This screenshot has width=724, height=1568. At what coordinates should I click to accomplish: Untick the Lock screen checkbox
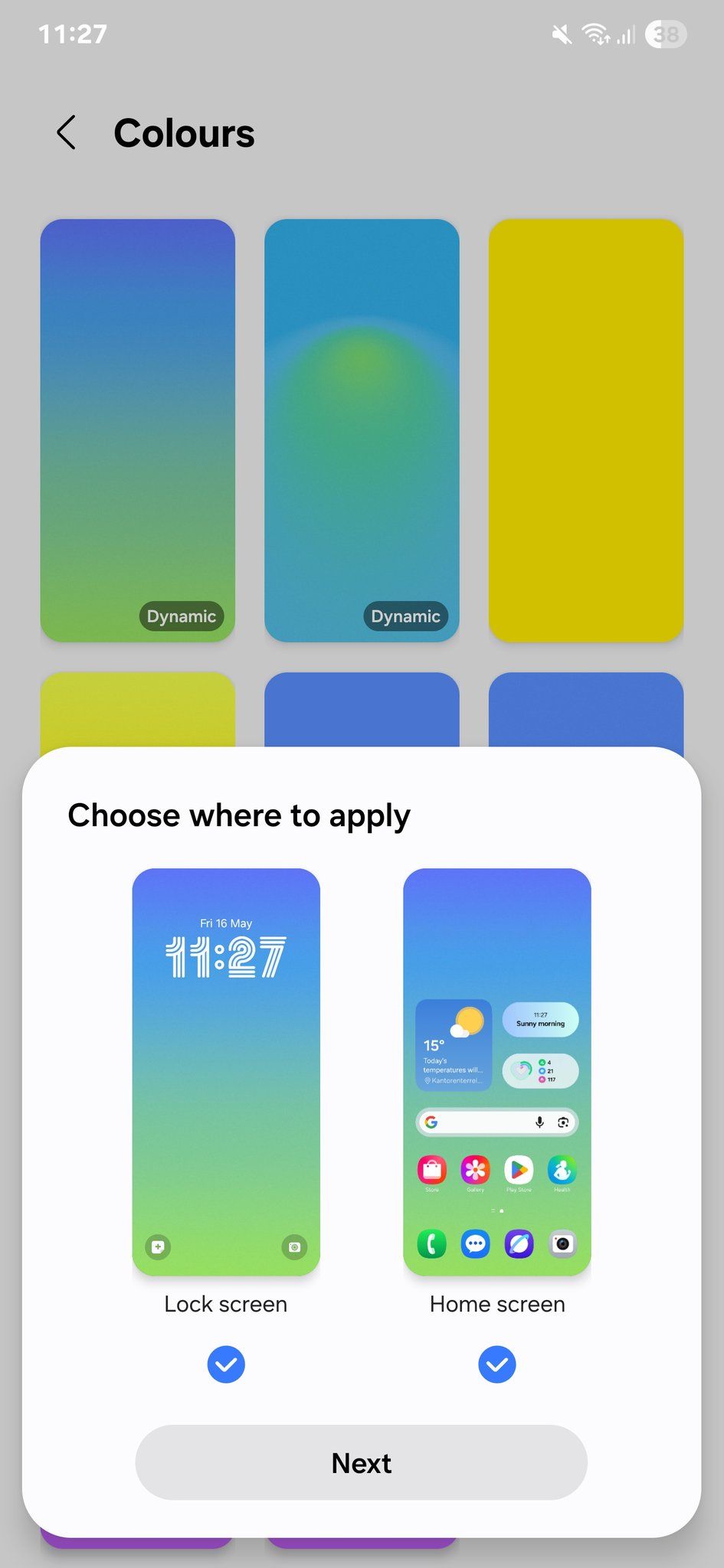(225, 1364)
